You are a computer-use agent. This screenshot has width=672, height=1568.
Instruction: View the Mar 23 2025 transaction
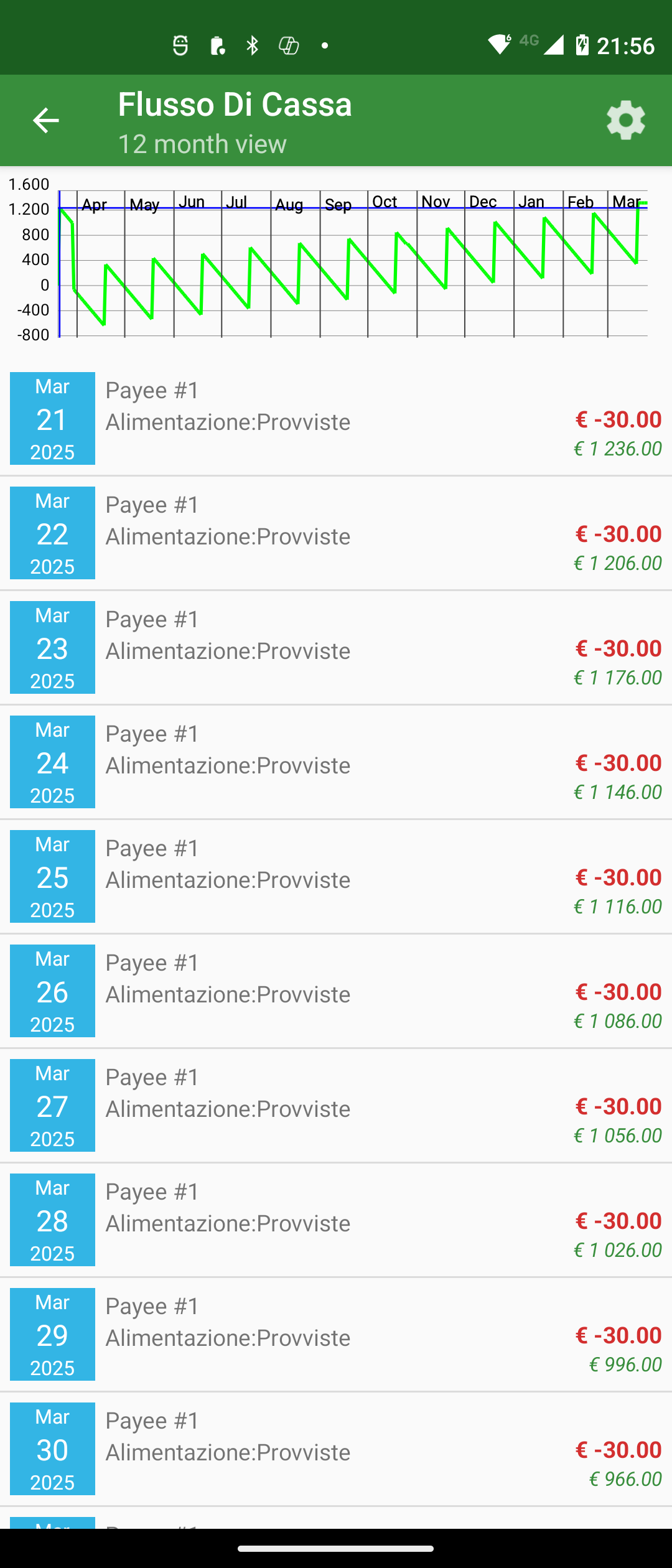[336, 648]
